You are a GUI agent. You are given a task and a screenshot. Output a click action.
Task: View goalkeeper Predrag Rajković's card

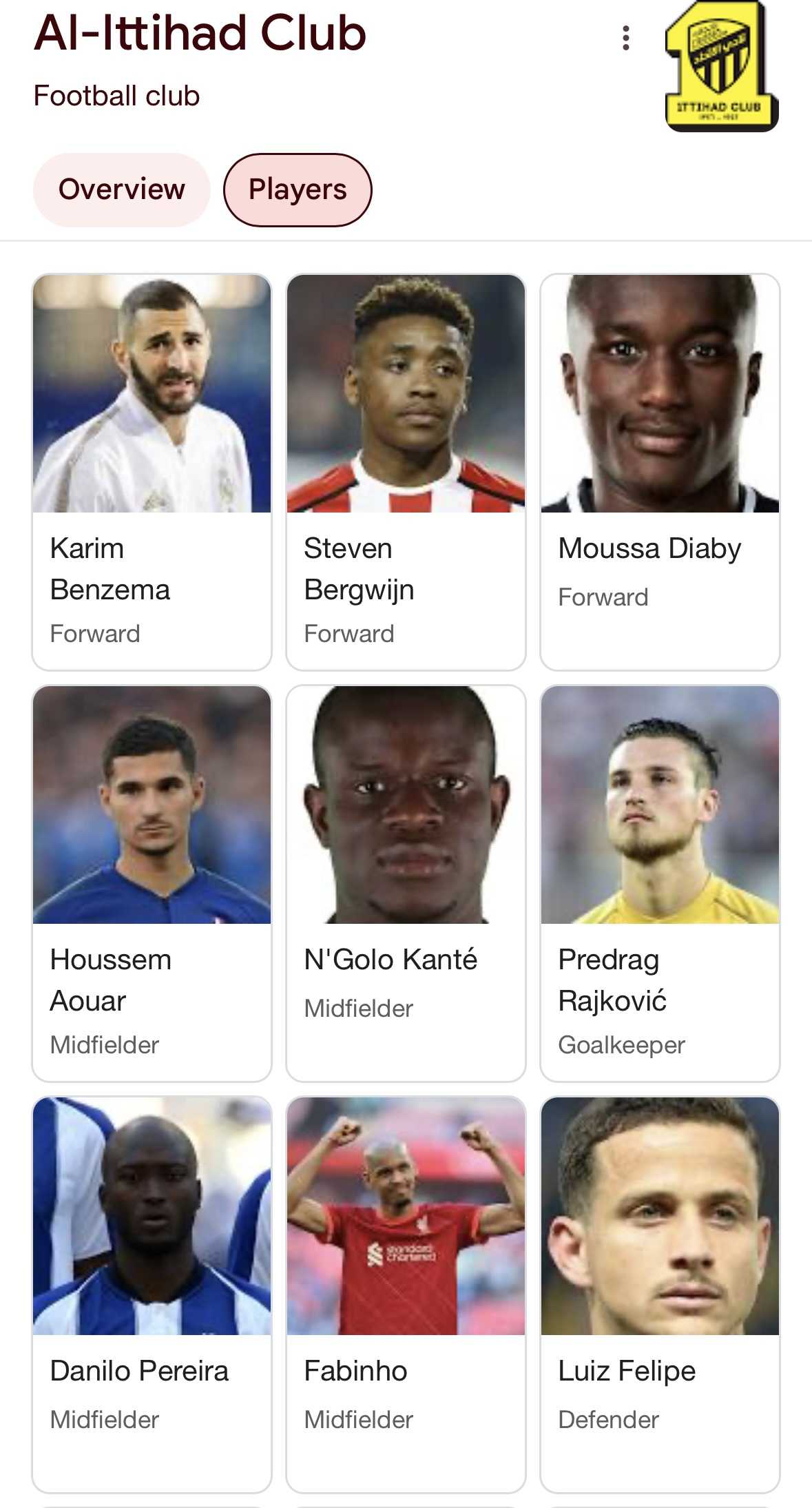pos(660,883)
